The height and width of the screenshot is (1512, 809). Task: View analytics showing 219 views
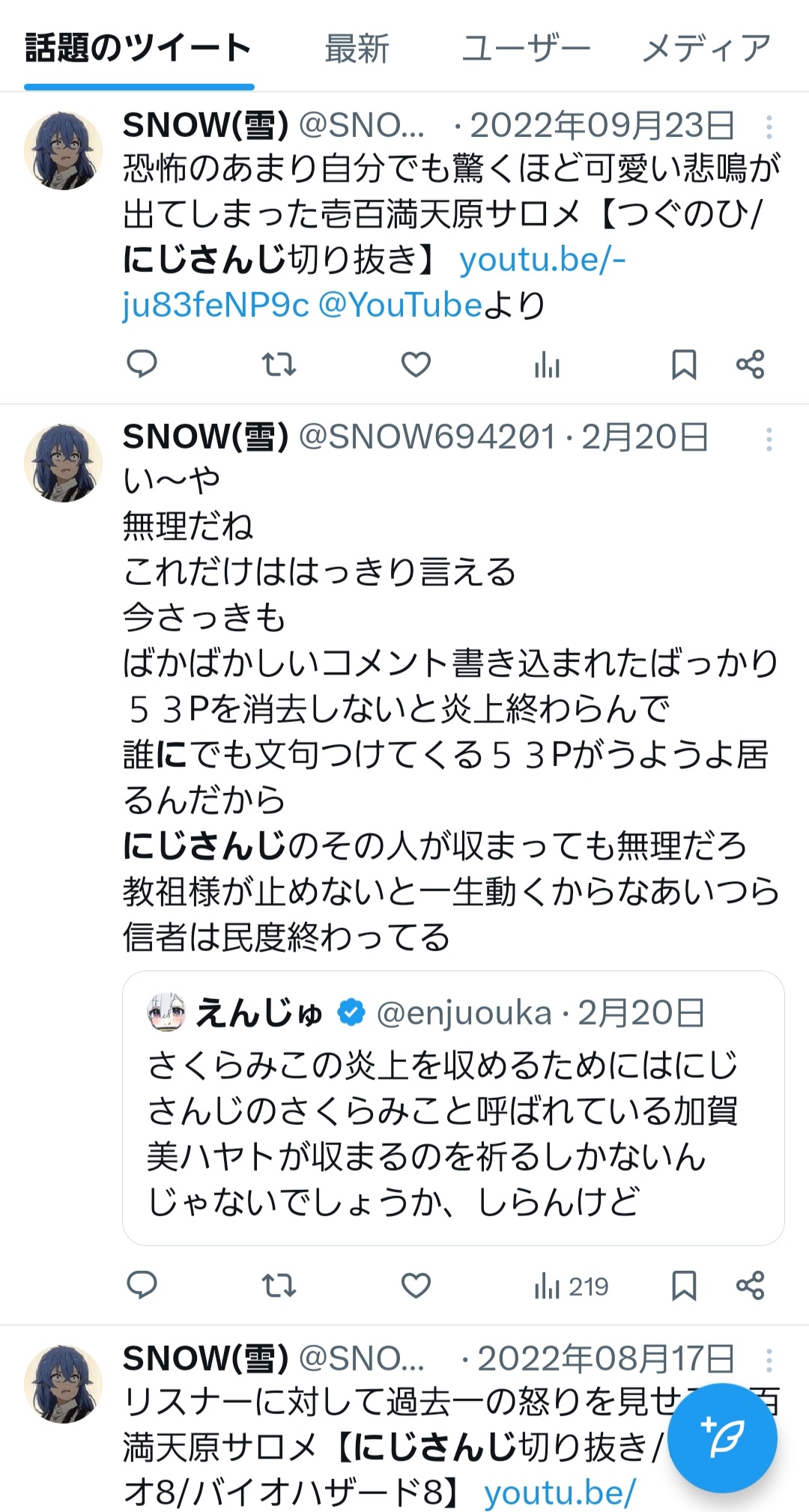point(571,1287)
